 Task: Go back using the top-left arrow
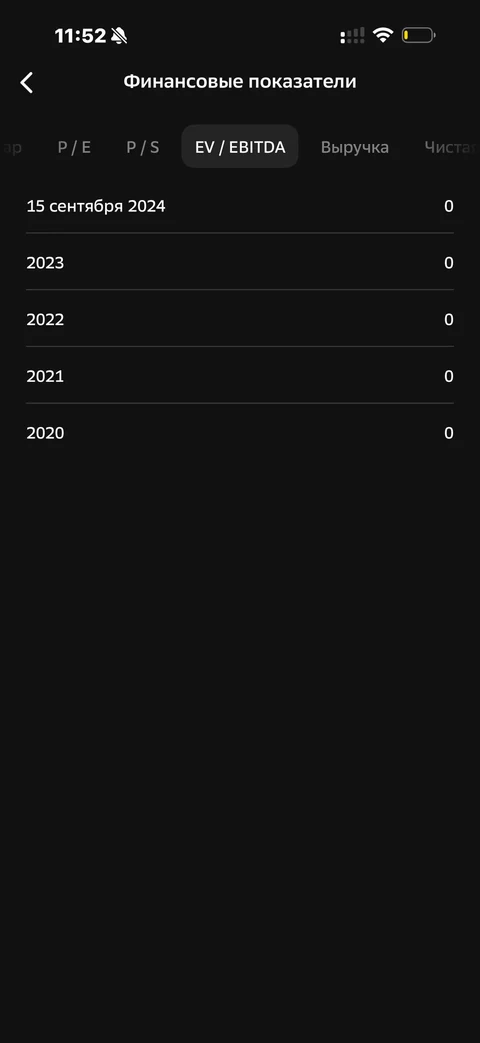[x=27, y=82]
